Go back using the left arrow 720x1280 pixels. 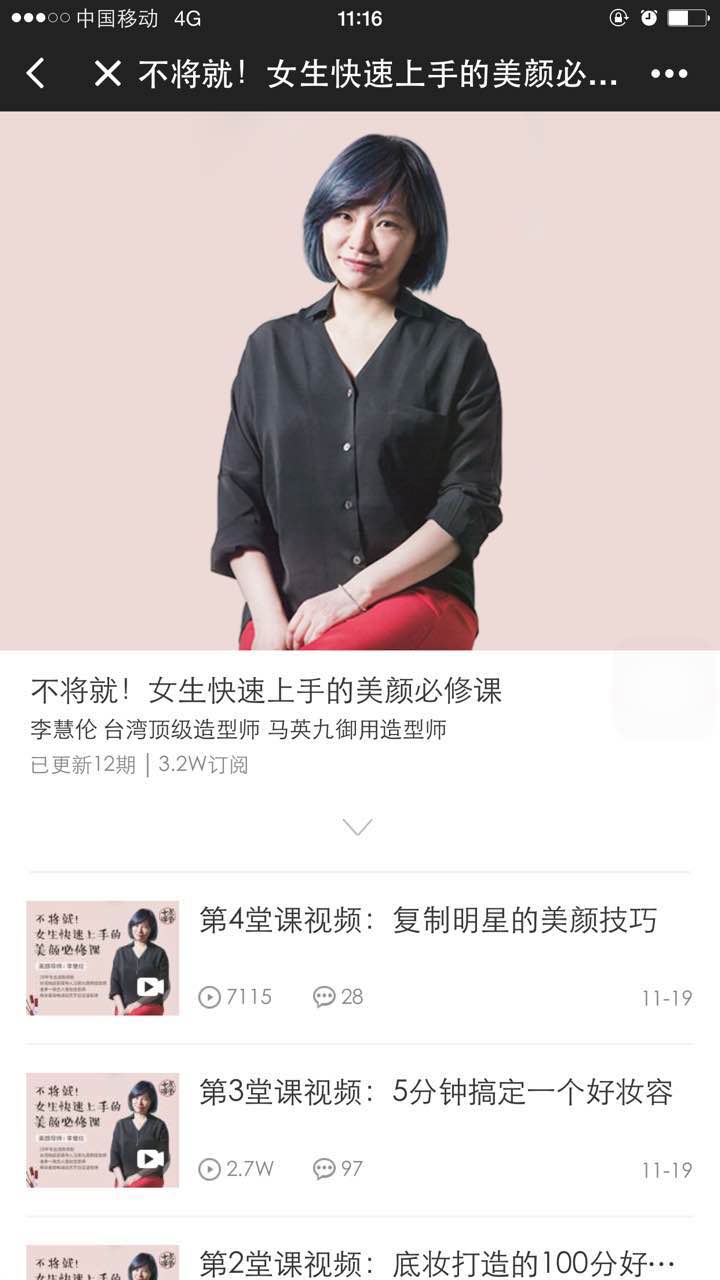(x=36, y=73)
